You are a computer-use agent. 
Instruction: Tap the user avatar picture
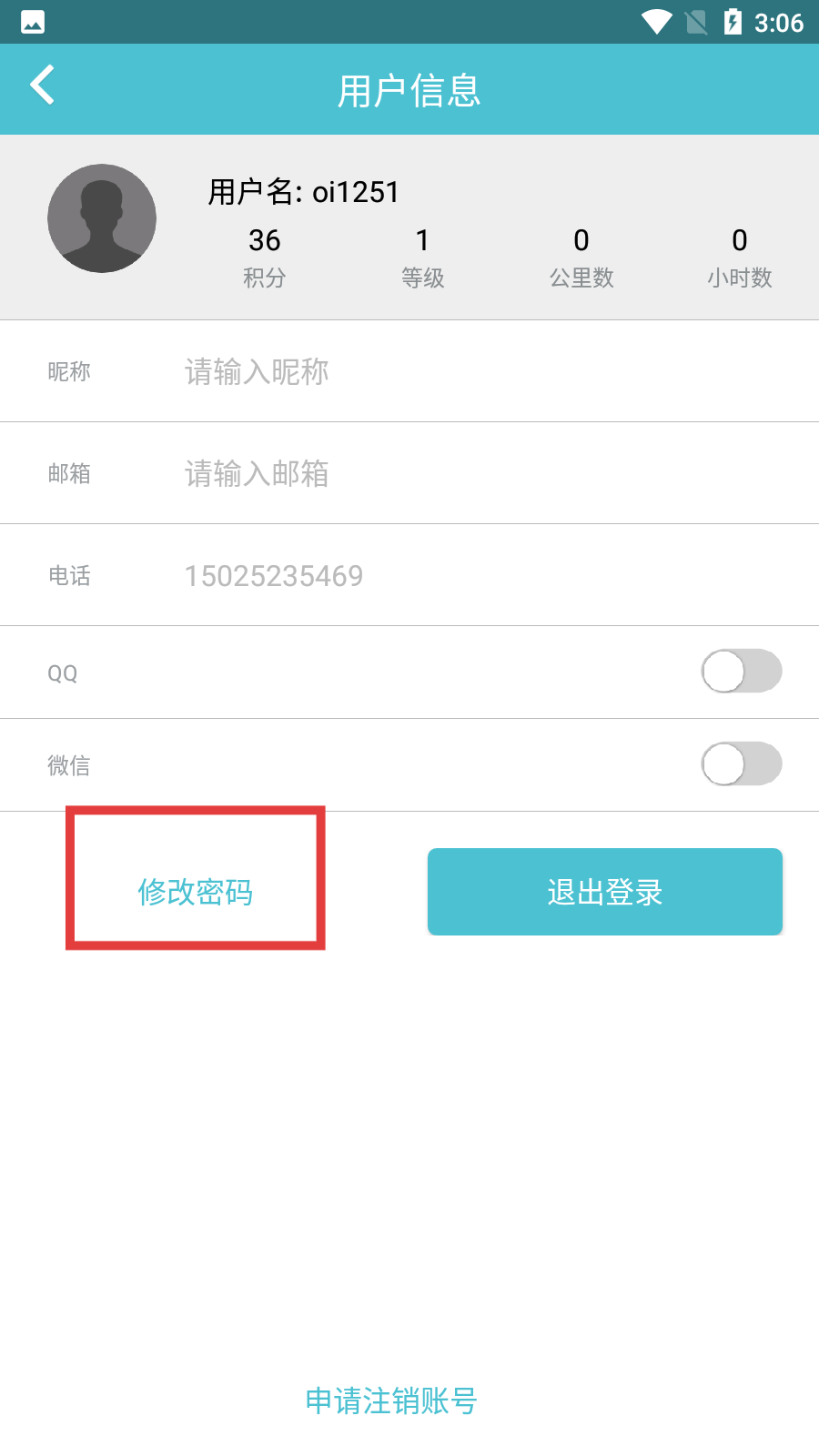[102, 218]
